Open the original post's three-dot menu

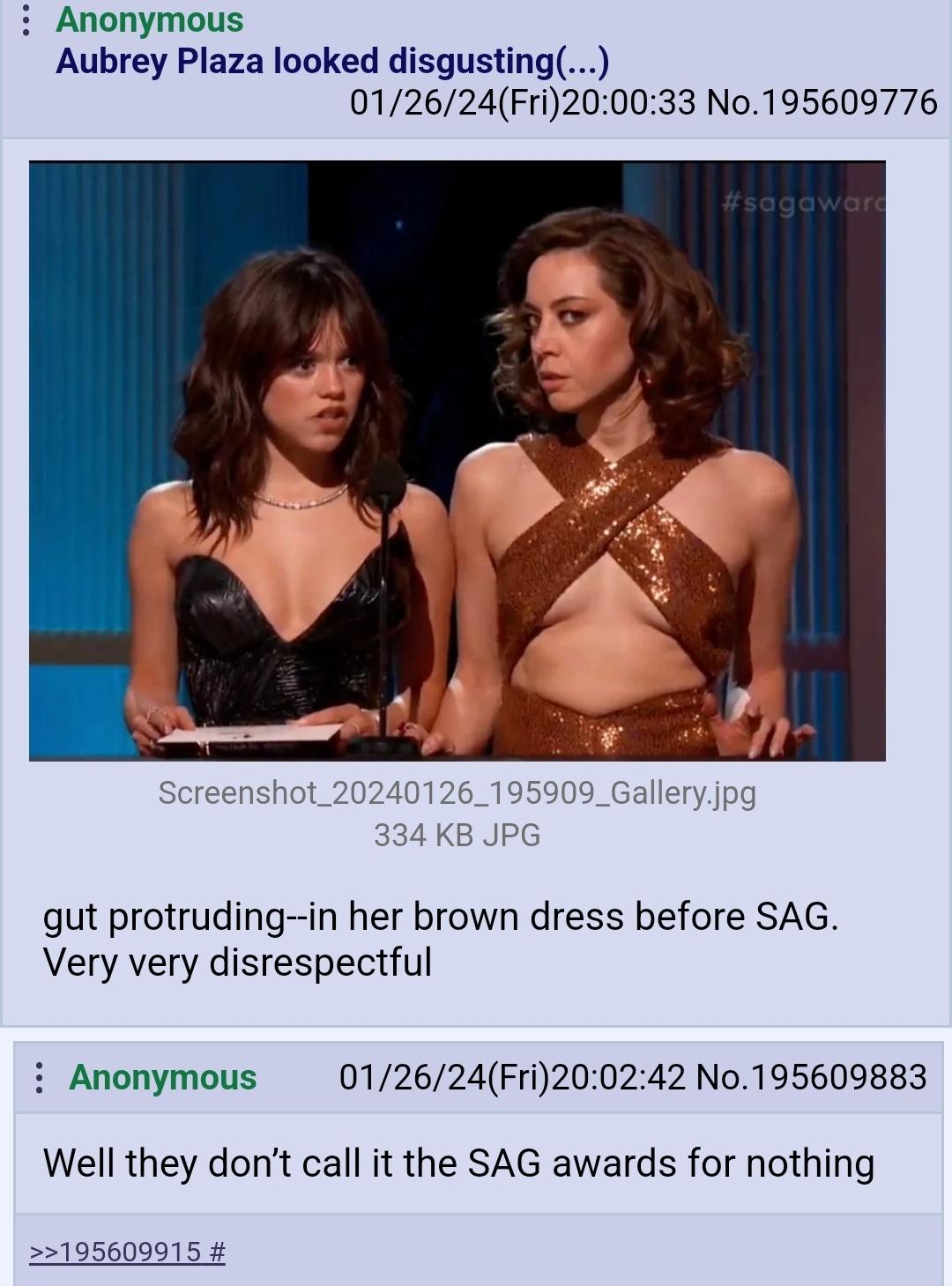[x=26, y=20]
